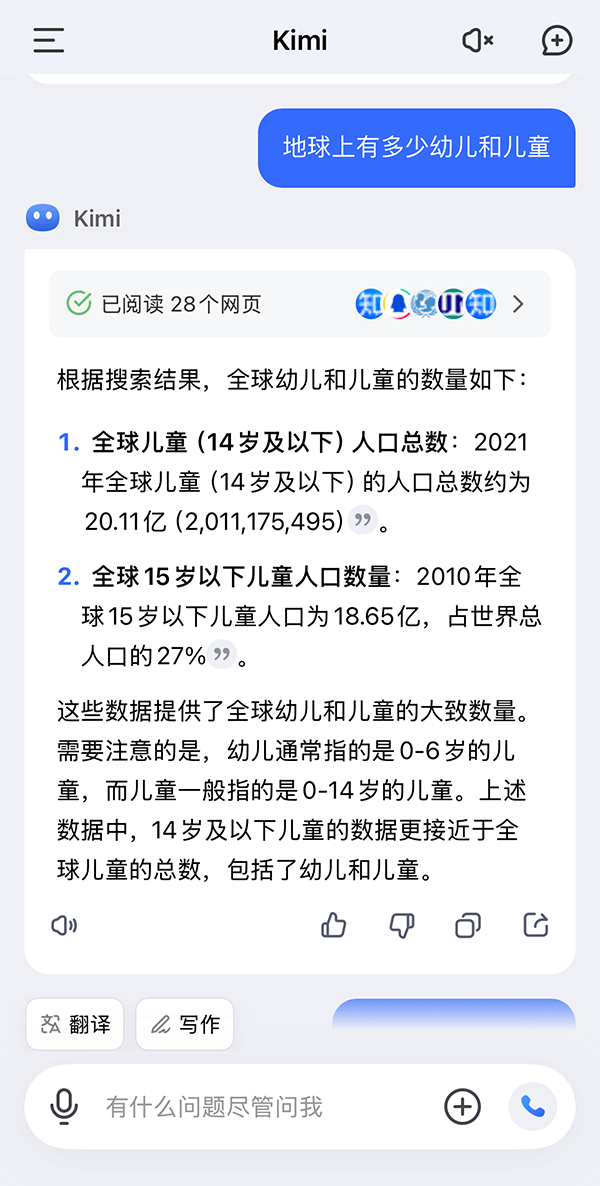Start a voice call with Kimi

(533, 1107)
